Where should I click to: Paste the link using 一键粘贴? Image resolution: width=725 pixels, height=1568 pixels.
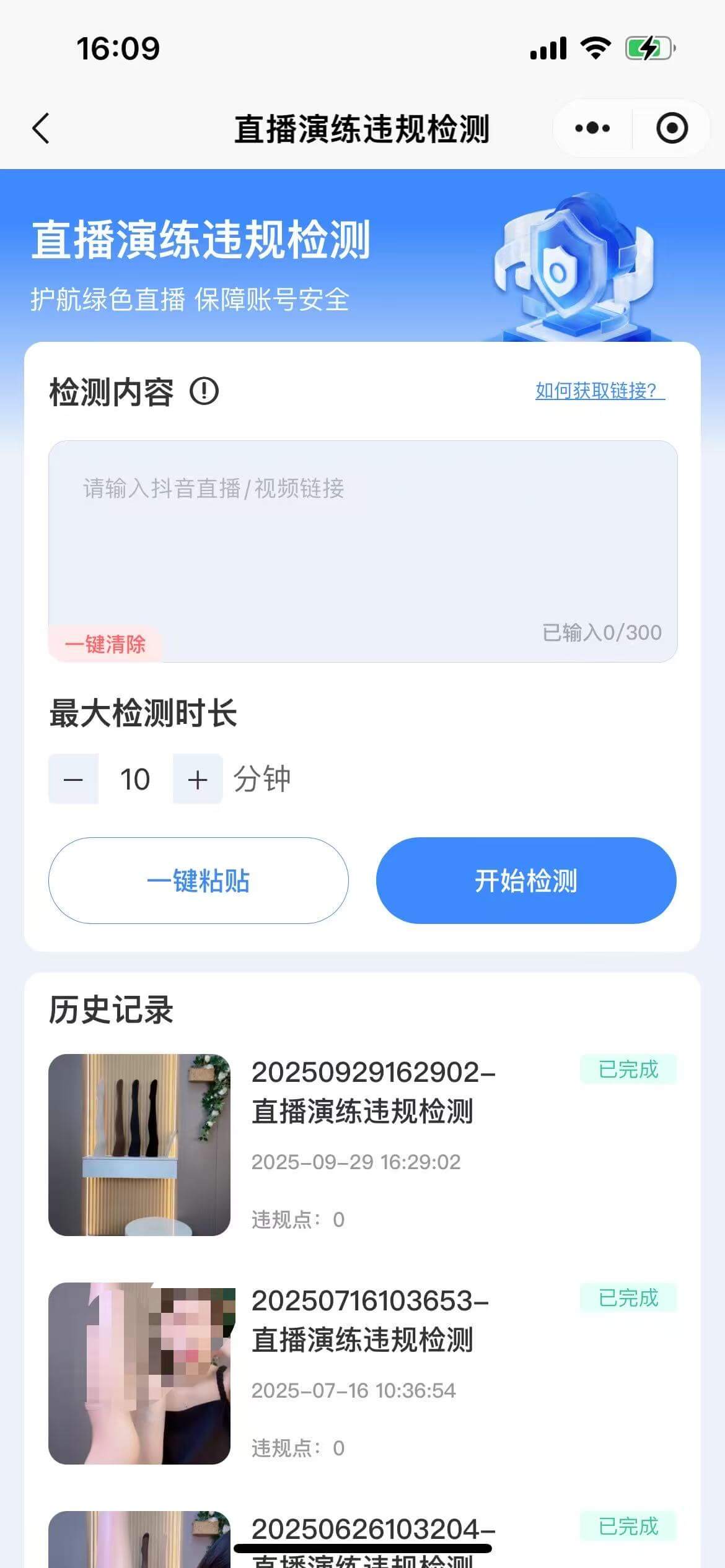pyautogui.click(x=198, y=881)
